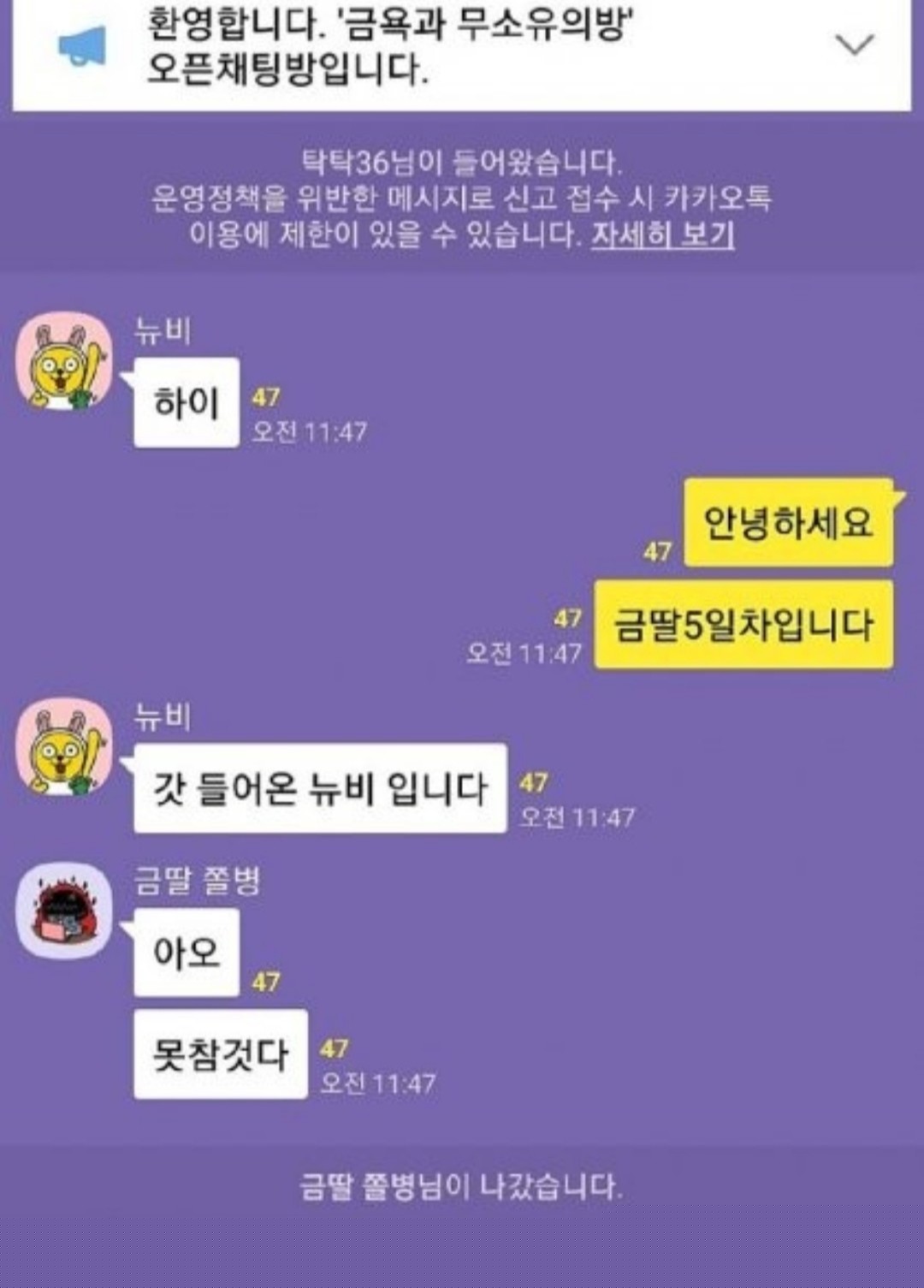Expand the open chat notice banner
This screenshot has height=1288, width=924.
tap(854, 44)
